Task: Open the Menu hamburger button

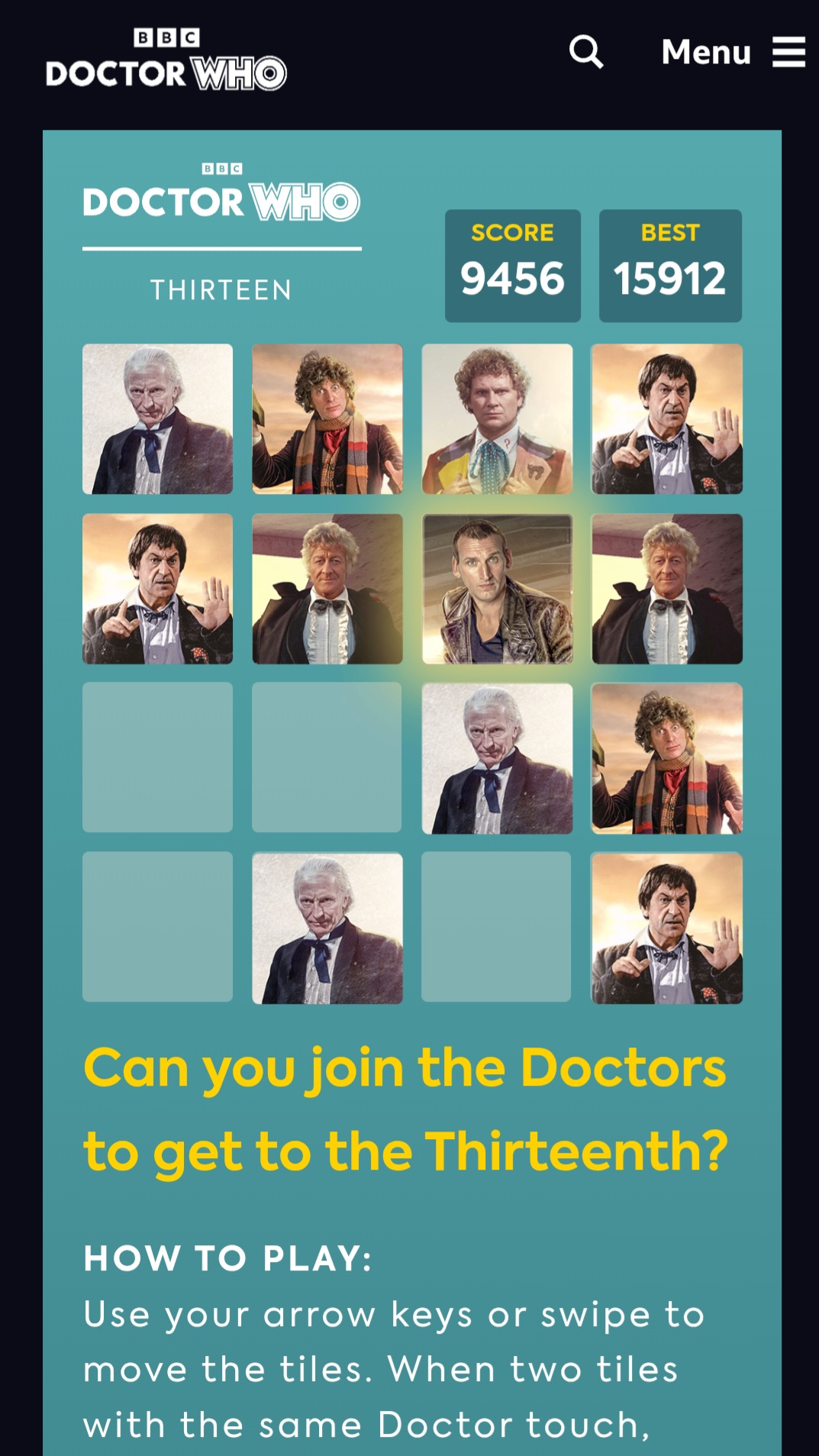Action: pos(733,52)
